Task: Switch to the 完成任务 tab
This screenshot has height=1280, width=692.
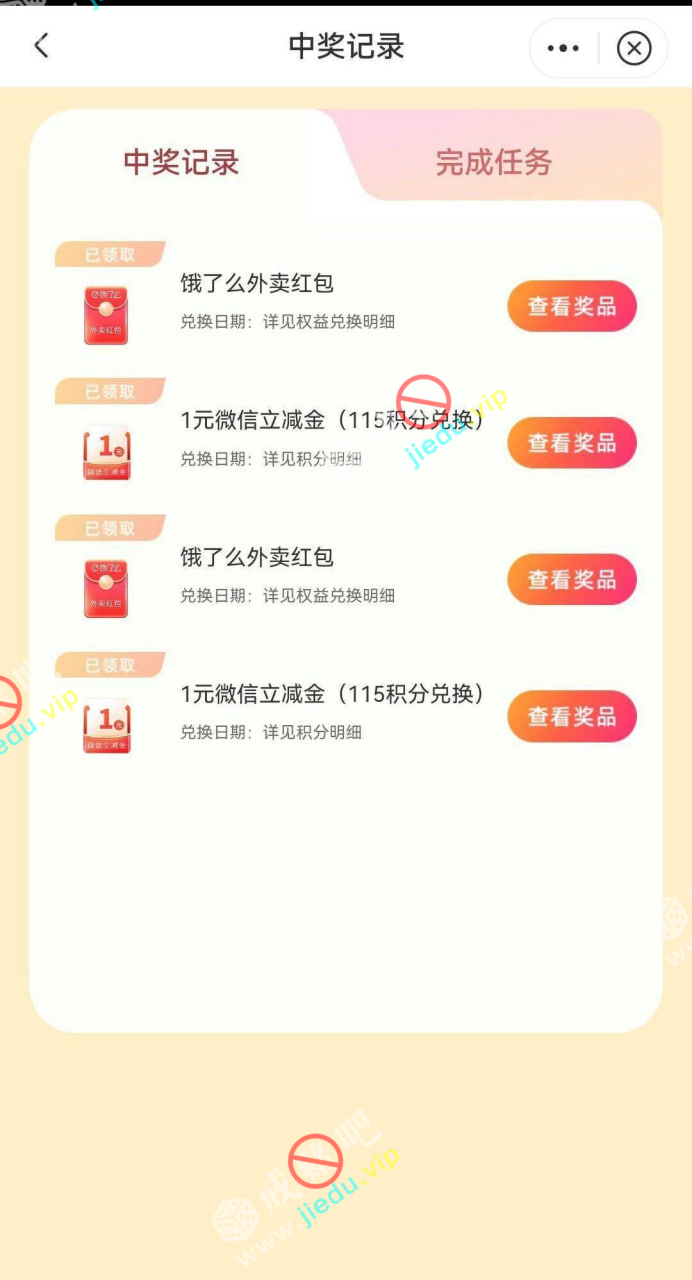Action: point(493,162)
